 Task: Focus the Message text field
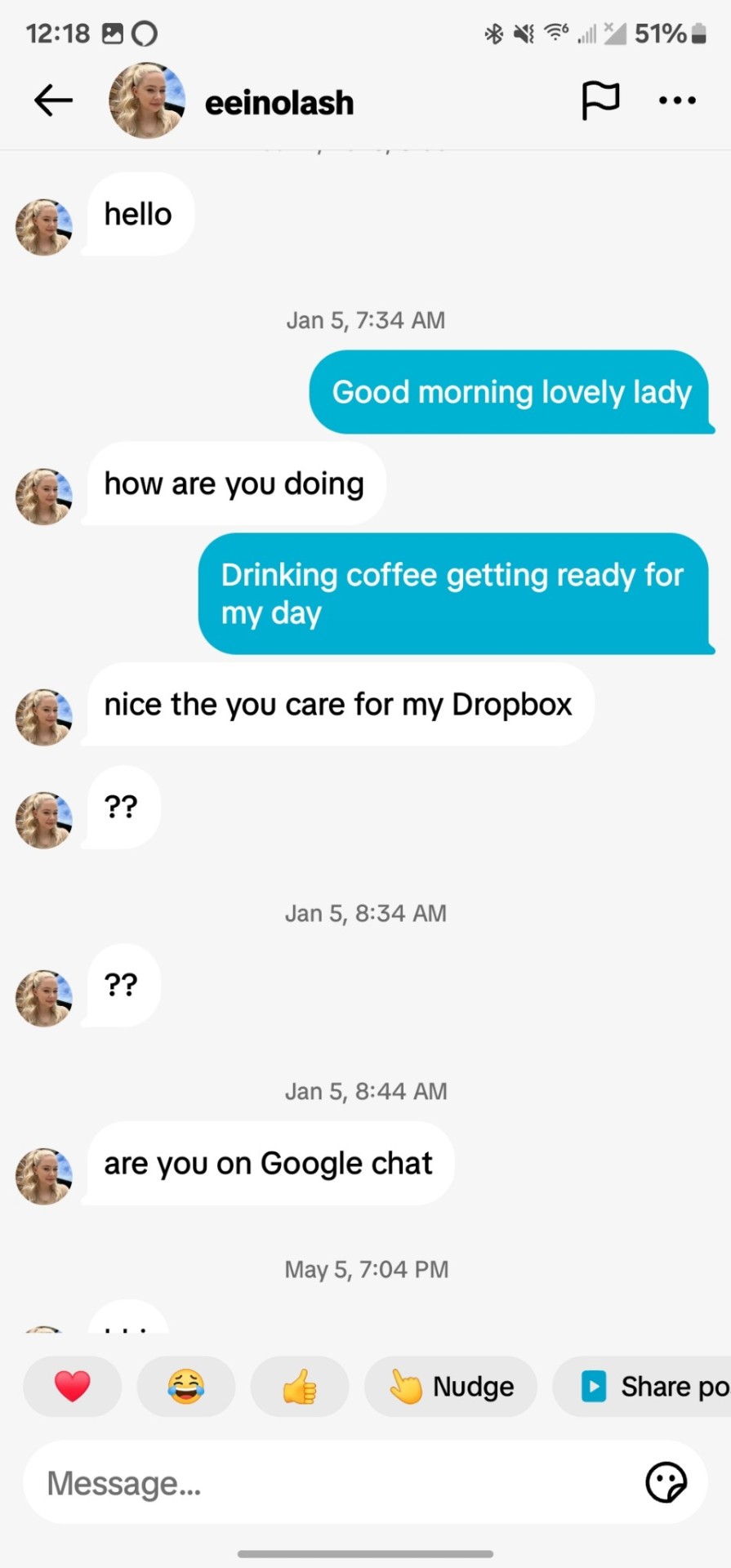pyautogui.click(x=327, y=1482)
